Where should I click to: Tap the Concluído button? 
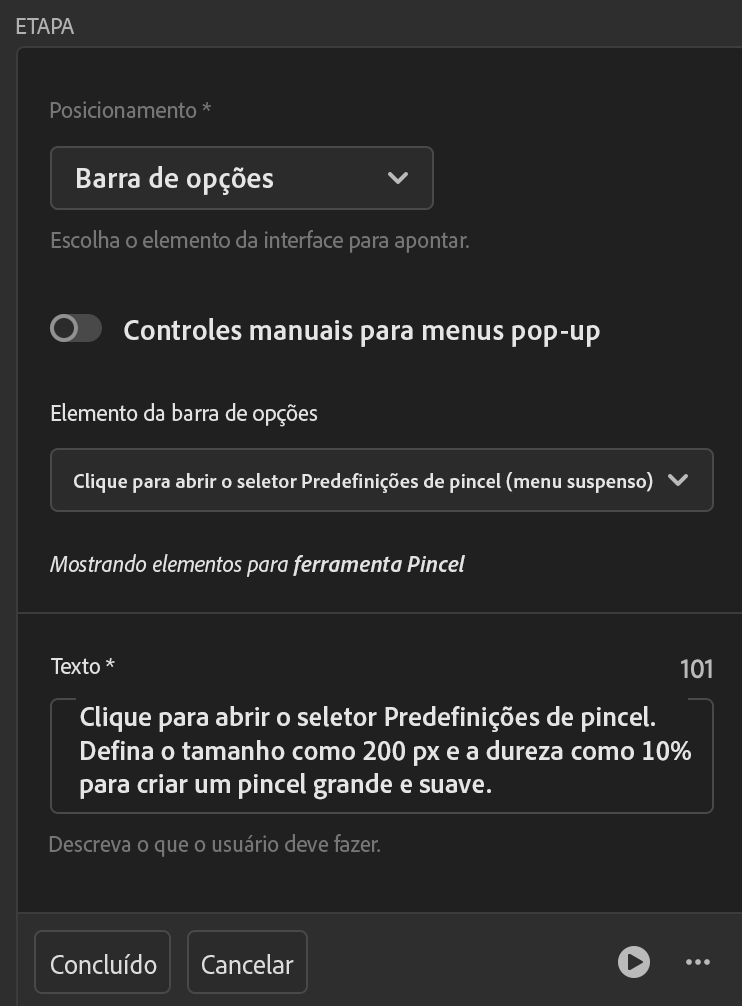click(103, 964)
